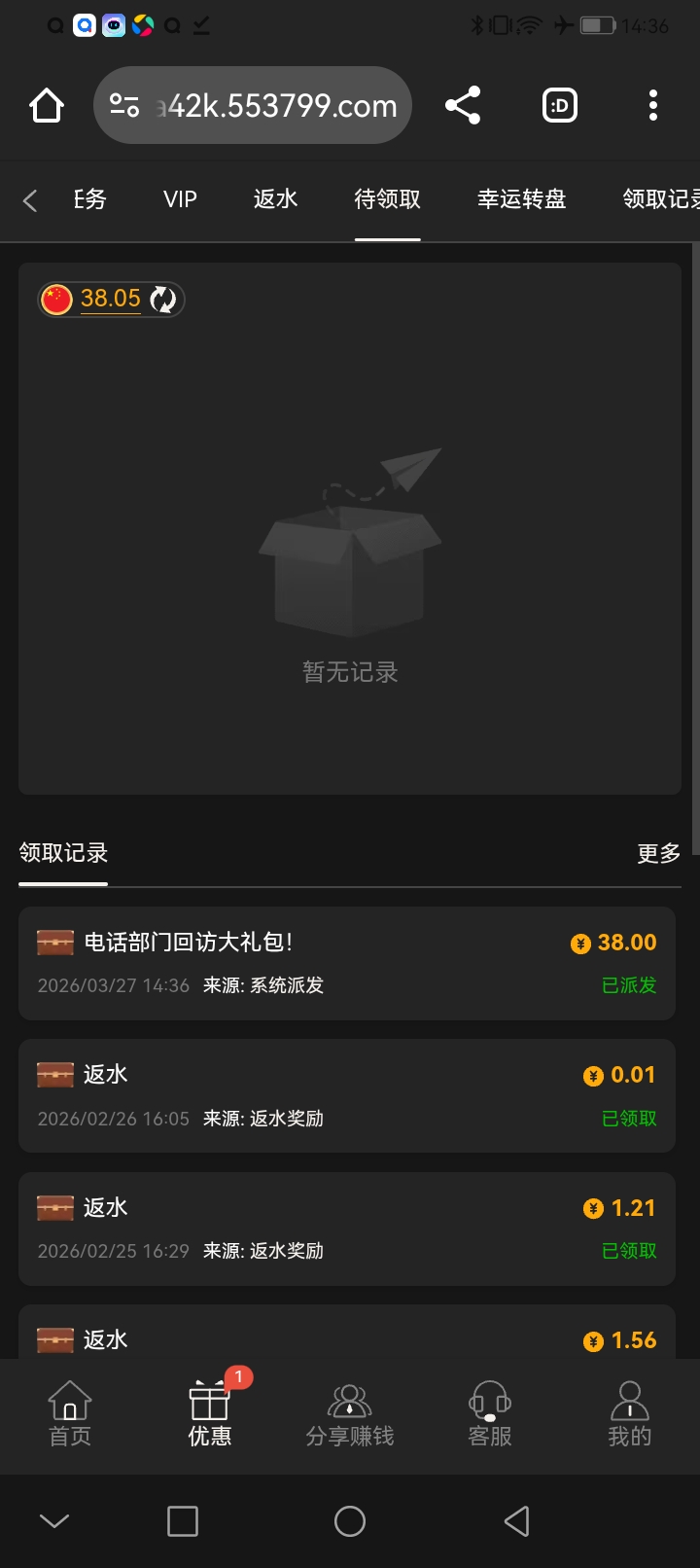Go to the browser home page
The image size is (700, 1568).
tap(47, 105)
